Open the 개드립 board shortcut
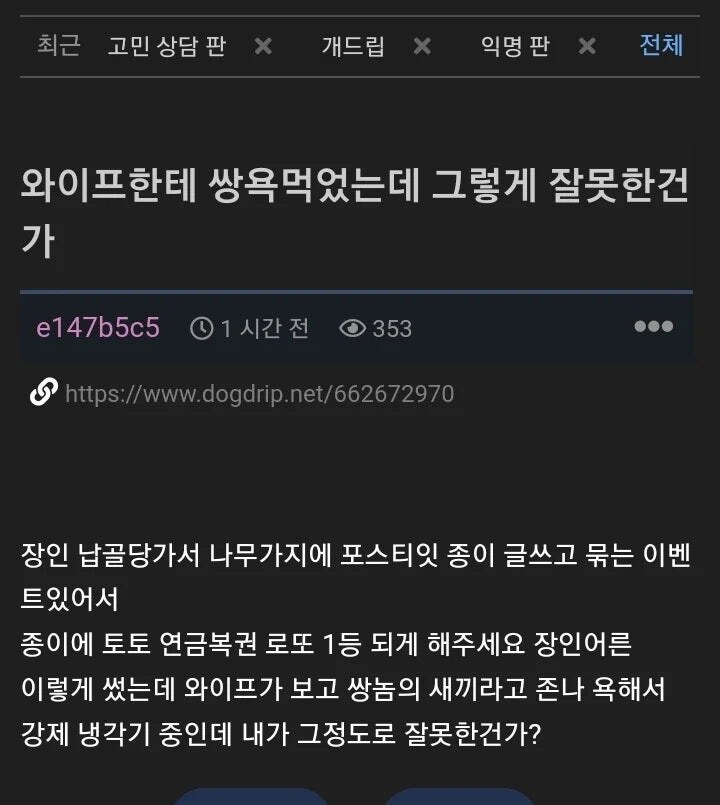 click(x=352, y=46)
